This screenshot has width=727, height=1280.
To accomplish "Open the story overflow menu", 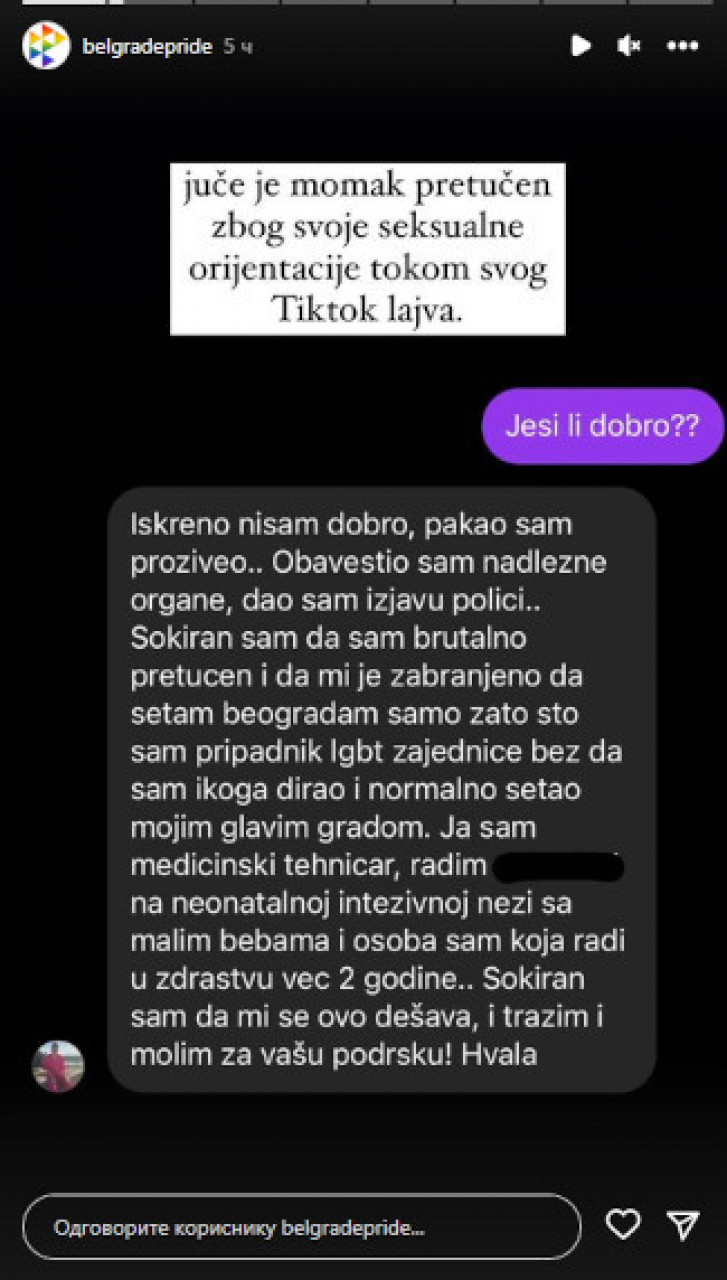I will click(682, 46).
